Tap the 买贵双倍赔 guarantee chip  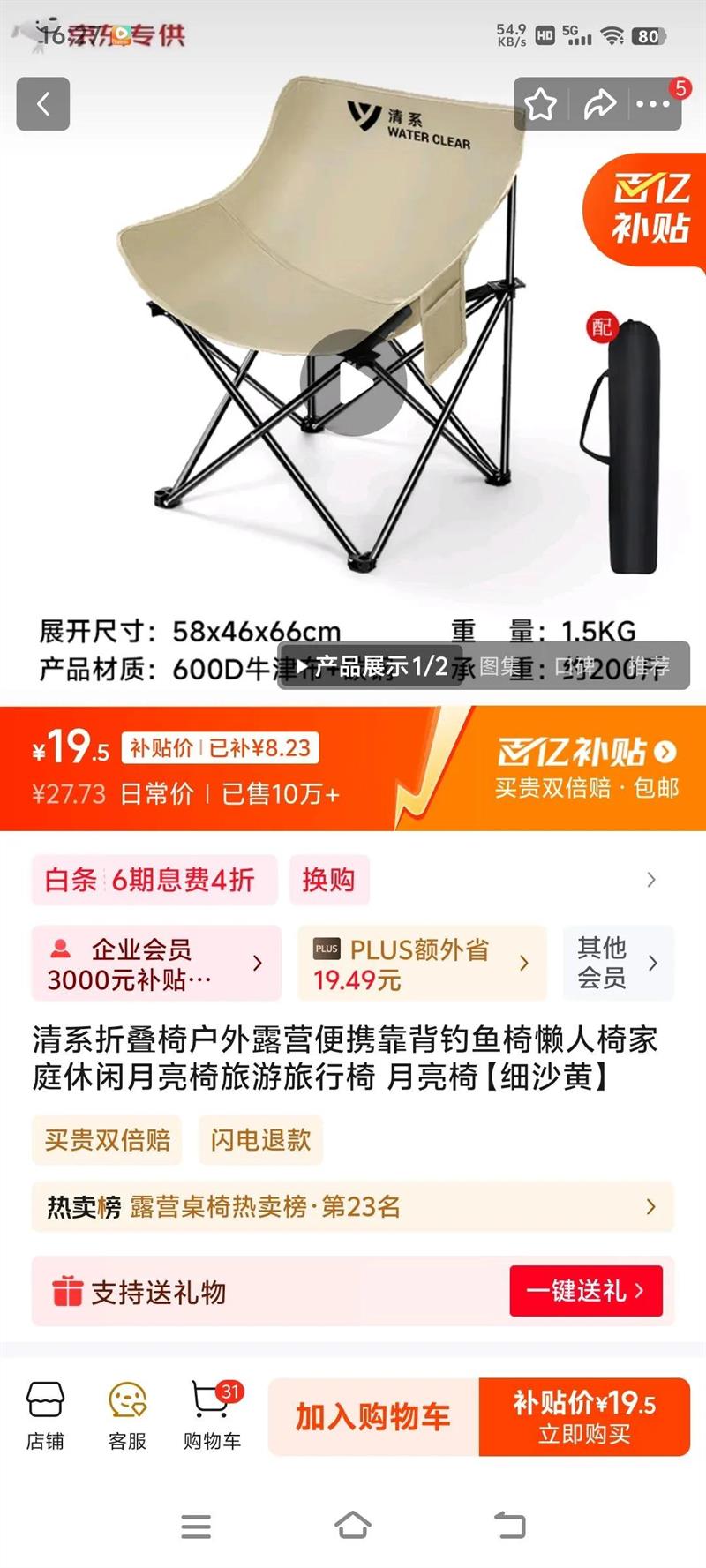click(x=107, y=1140)
